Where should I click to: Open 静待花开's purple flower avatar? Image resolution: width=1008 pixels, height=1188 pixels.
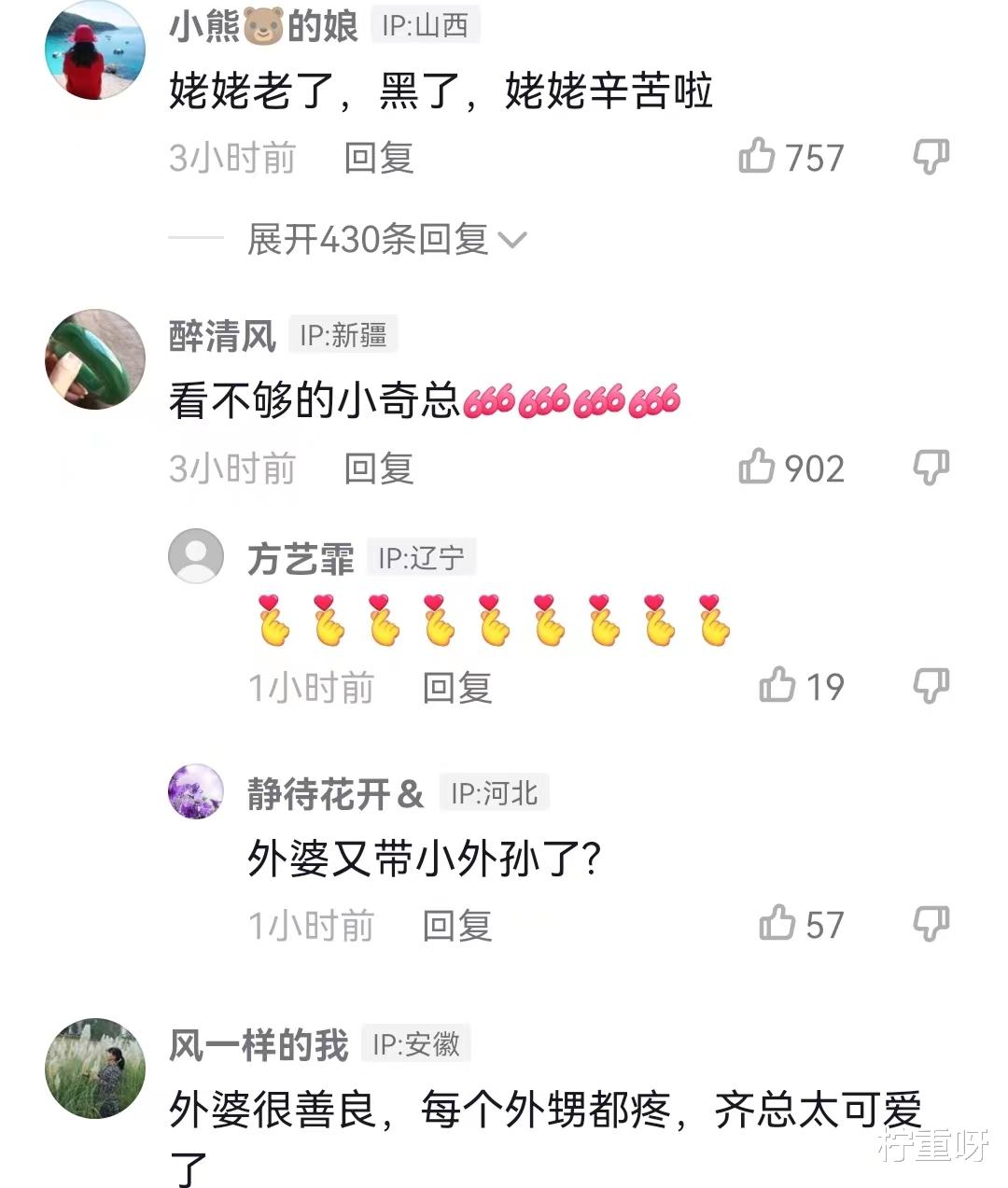196,791
